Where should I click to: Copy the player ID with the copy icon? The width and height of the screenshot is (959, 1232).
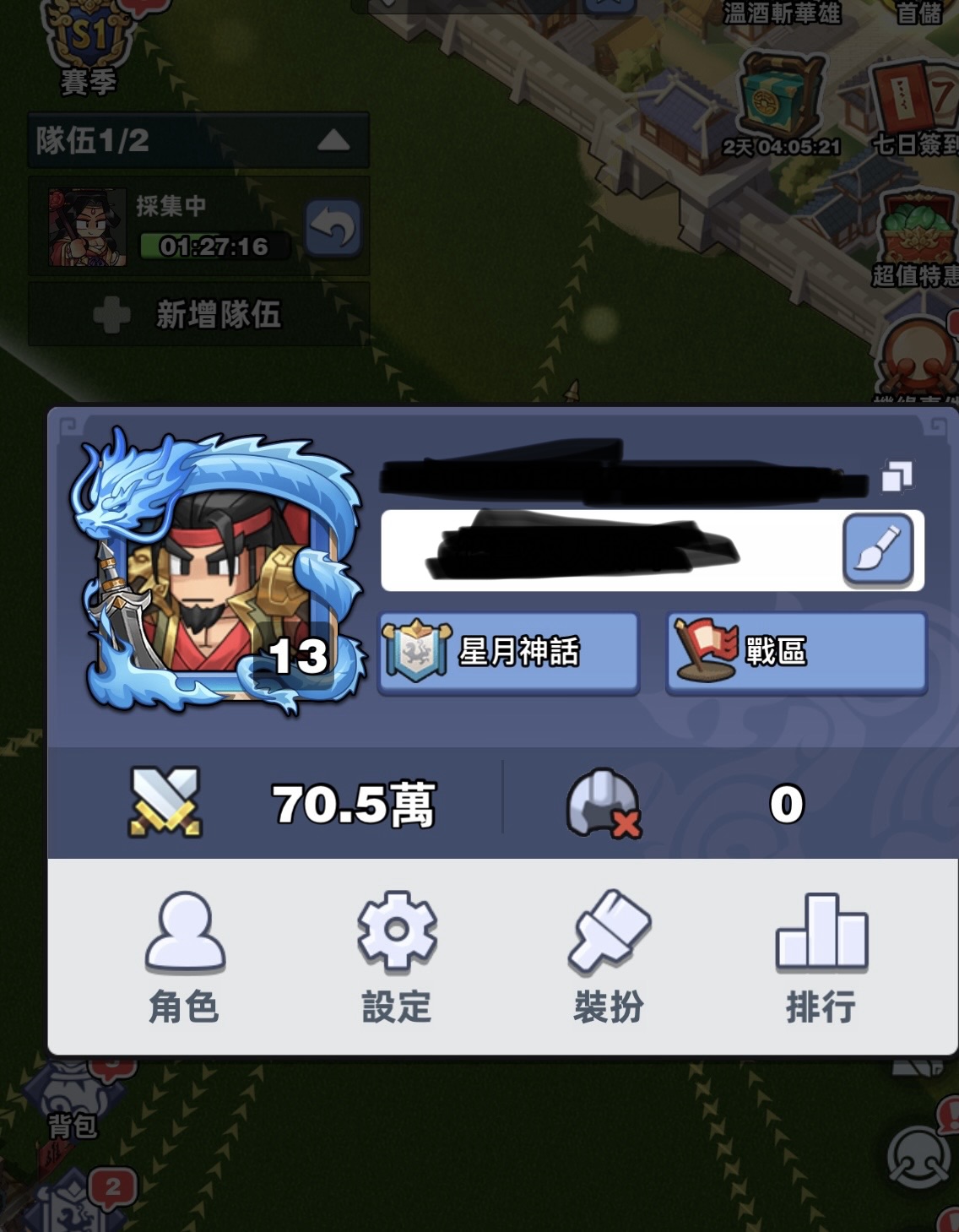(x=897, y=476)
